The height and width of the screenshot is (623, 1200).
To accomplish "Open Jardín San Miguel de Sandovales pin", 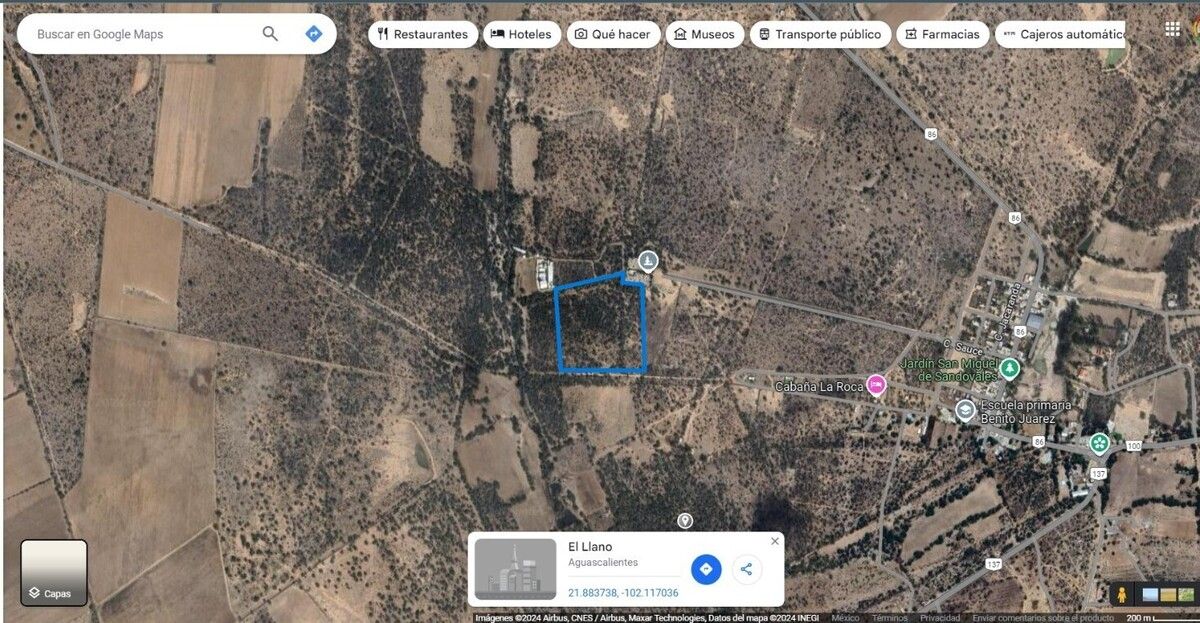I will 1010,368.
